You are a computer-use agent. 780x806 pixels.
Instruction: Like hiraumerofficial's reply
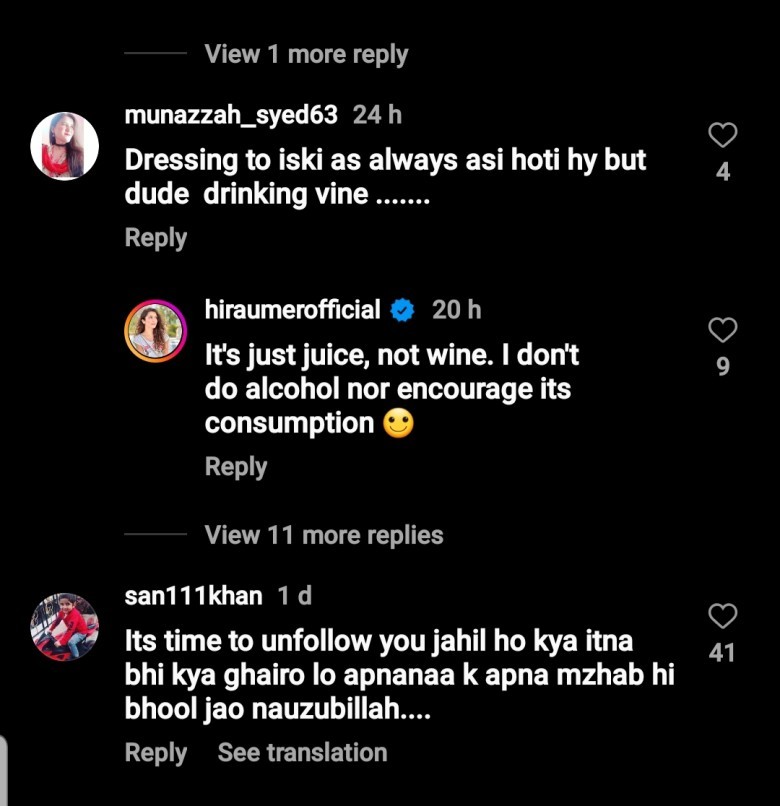[x=722, y=331]
